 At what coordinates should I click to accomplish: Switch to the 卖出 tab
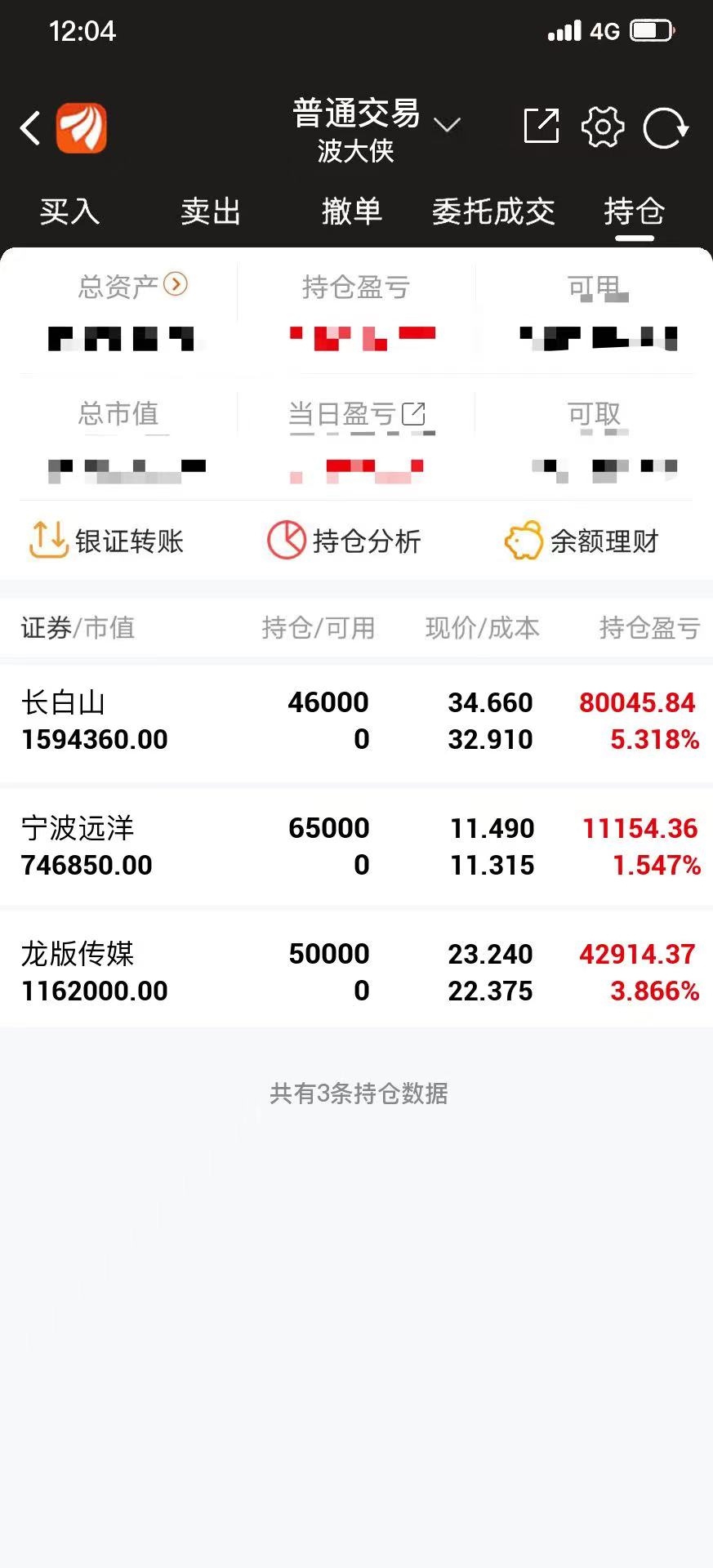(211, 212)
